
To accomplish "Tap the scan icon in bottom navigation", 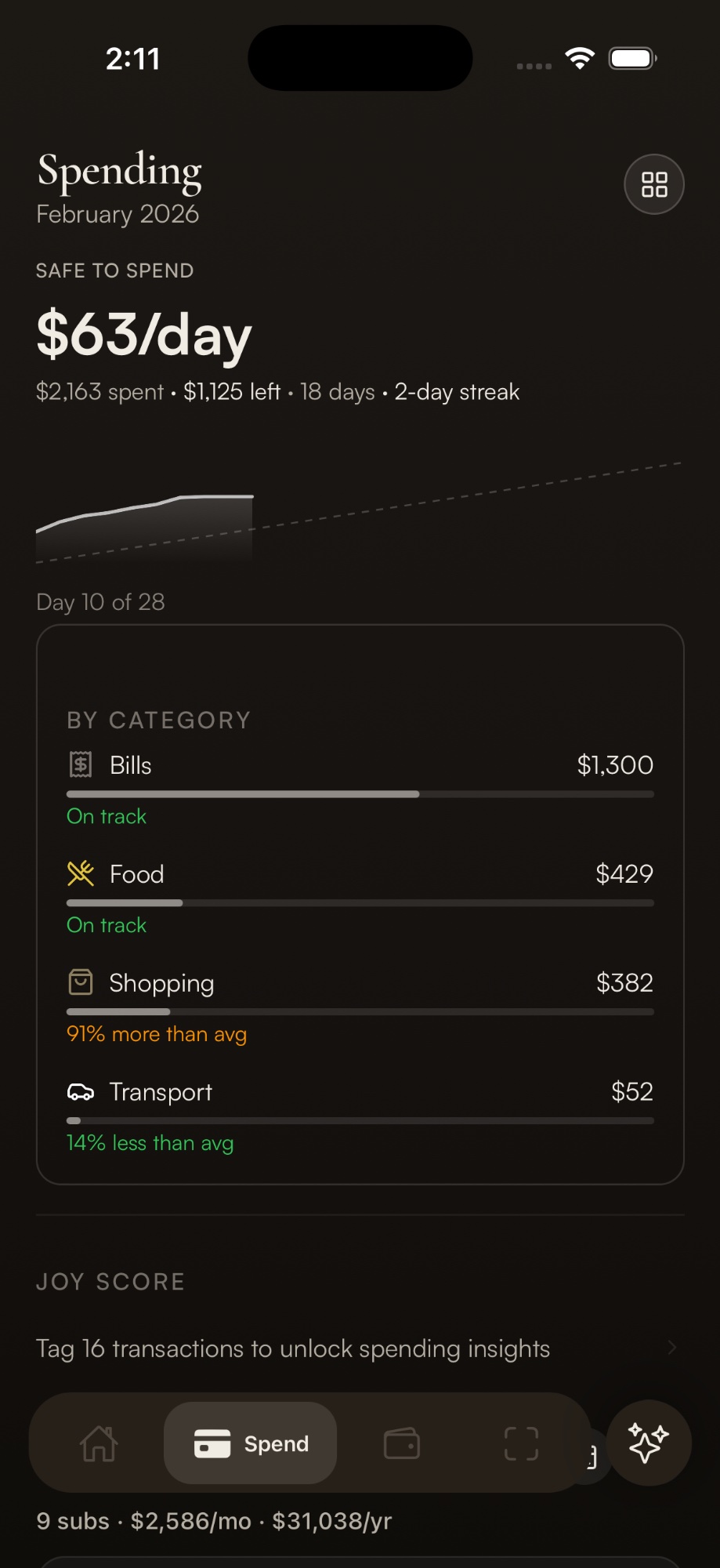I will pos(521,1443).
